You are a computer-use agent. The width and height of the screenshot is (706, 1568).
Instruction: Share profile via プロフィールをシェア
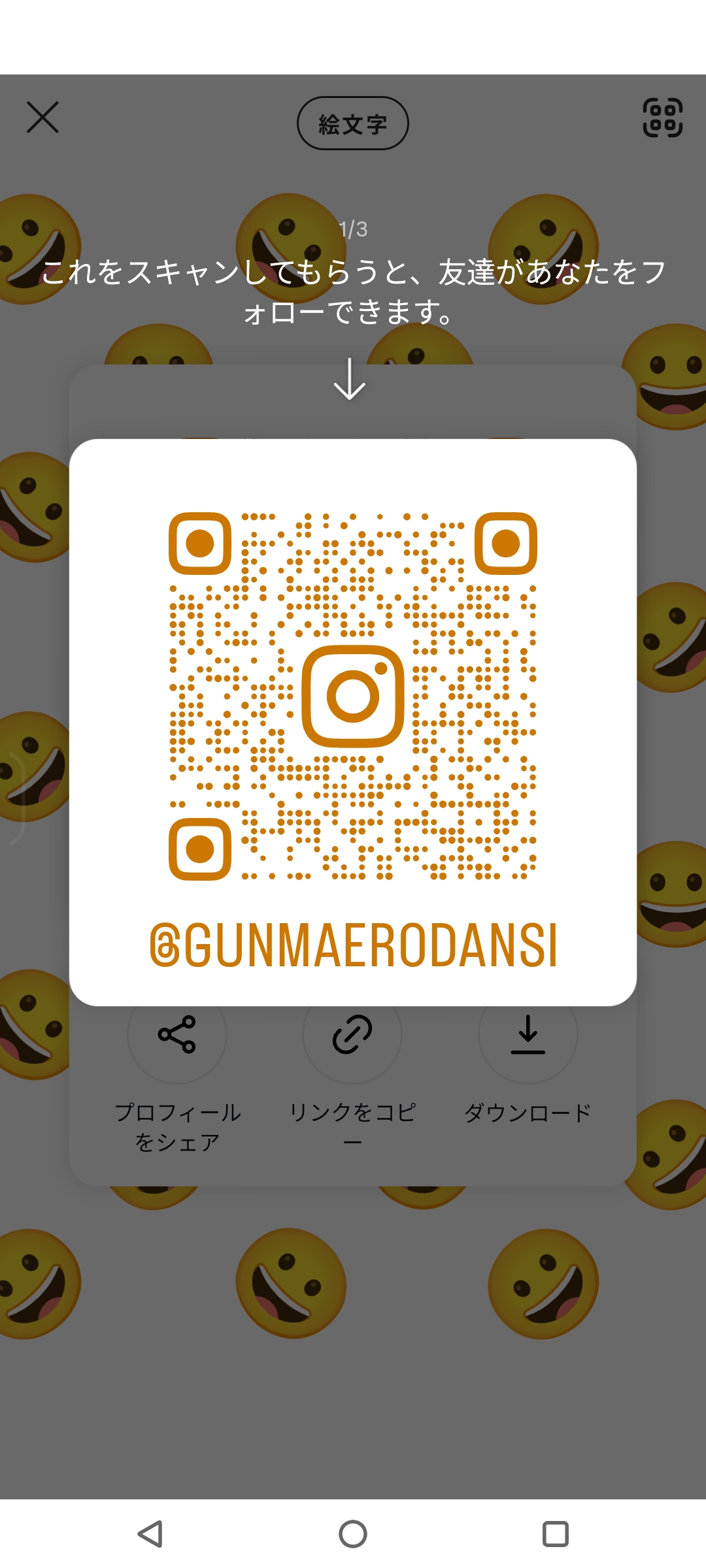click(177, 1036)
